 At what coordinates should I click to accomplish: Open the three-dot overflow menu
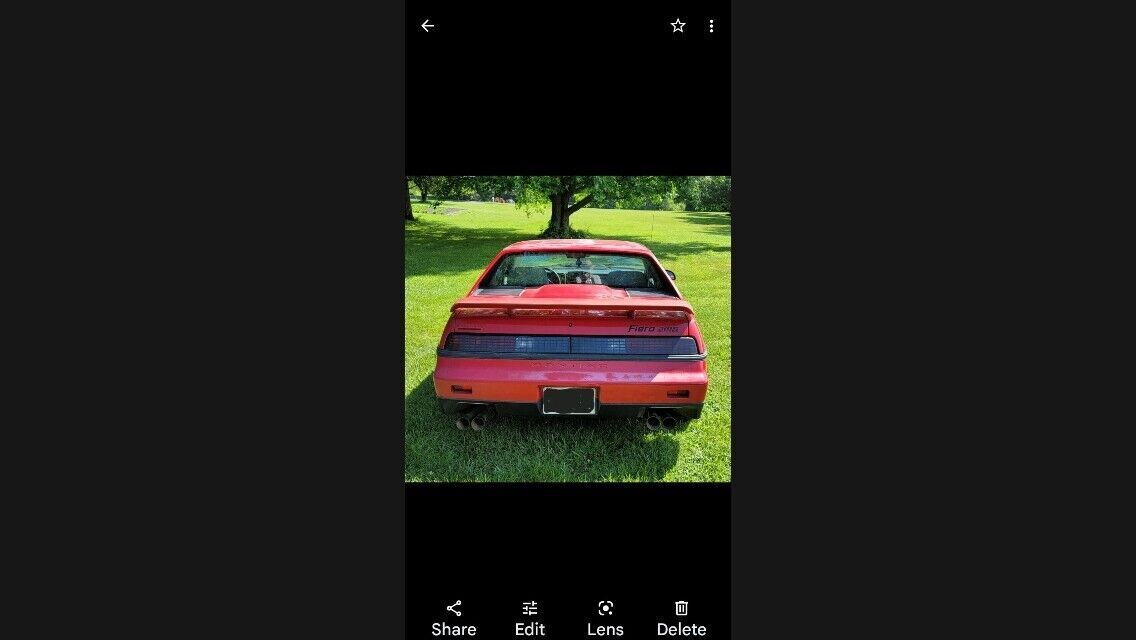711,26
